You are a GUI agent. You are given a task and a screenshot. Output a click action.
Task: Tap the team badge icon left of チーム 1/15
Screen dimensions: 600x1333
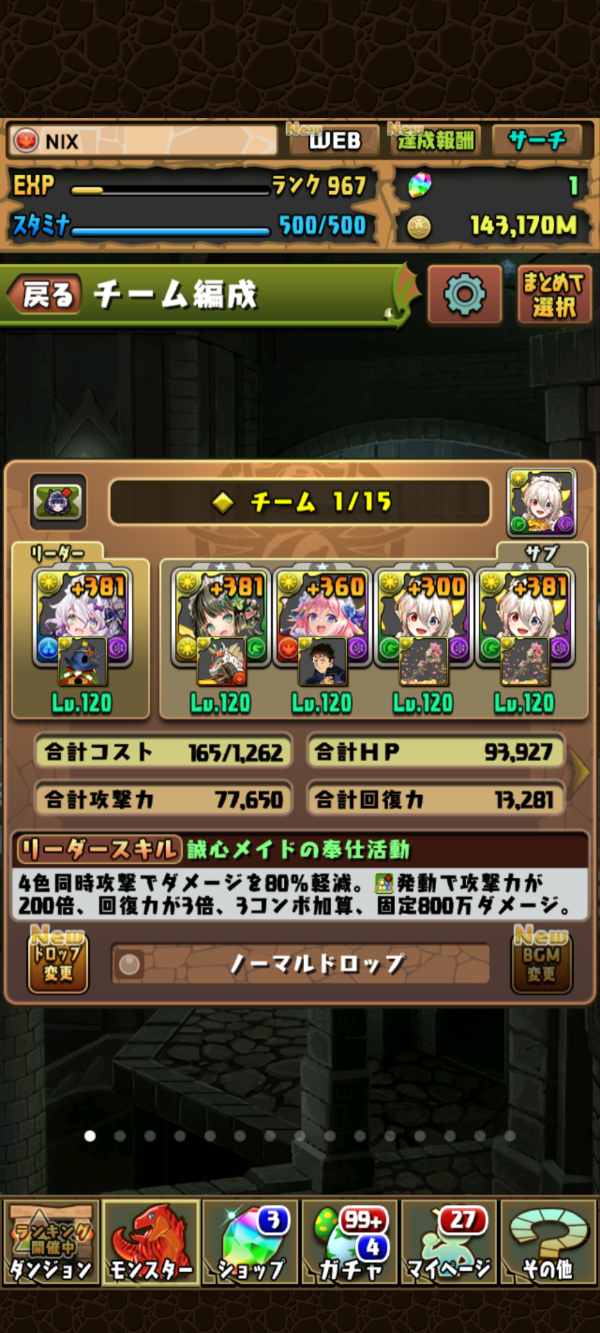point(58,501)
